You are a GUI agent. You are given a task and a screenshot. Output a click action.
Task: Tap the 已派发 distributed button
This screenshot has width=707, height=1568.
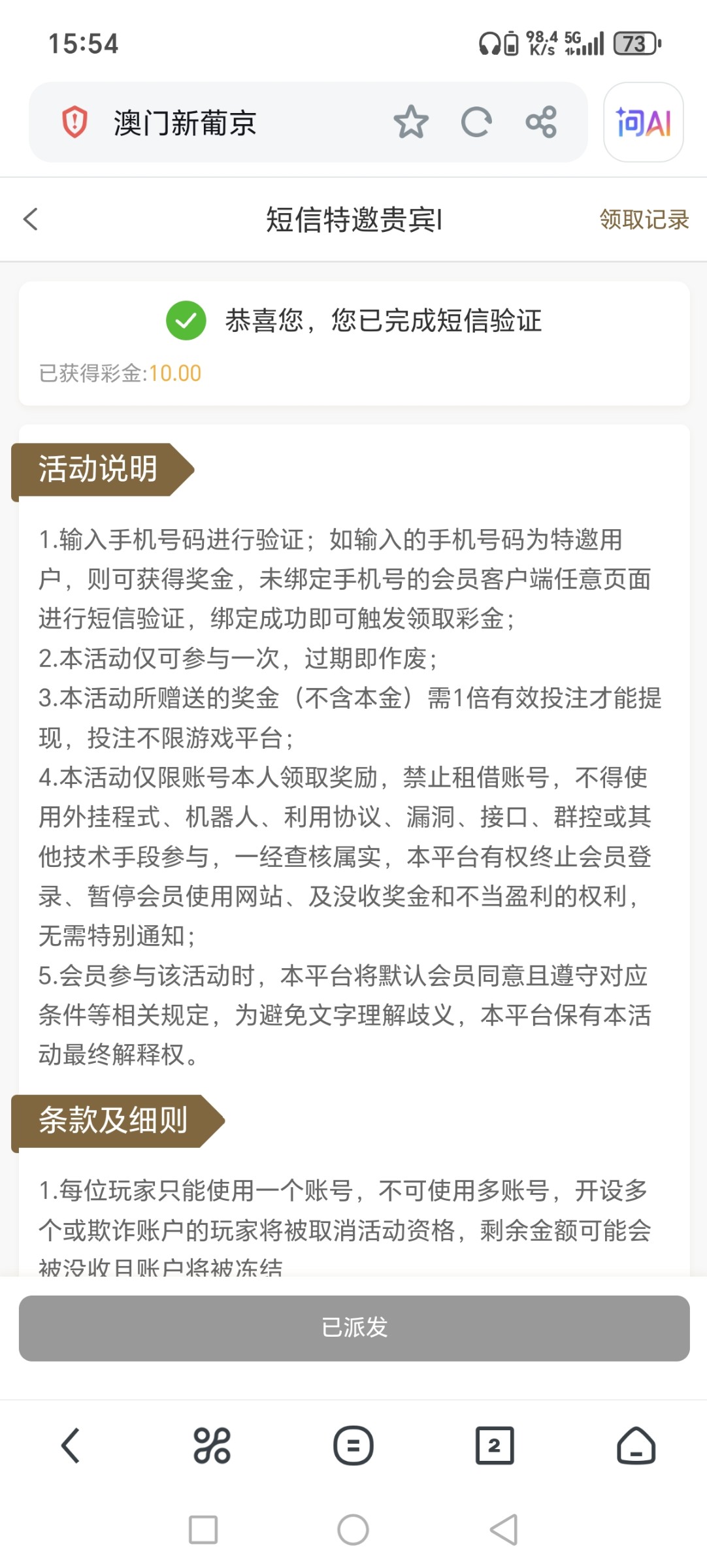[354, 1328]
